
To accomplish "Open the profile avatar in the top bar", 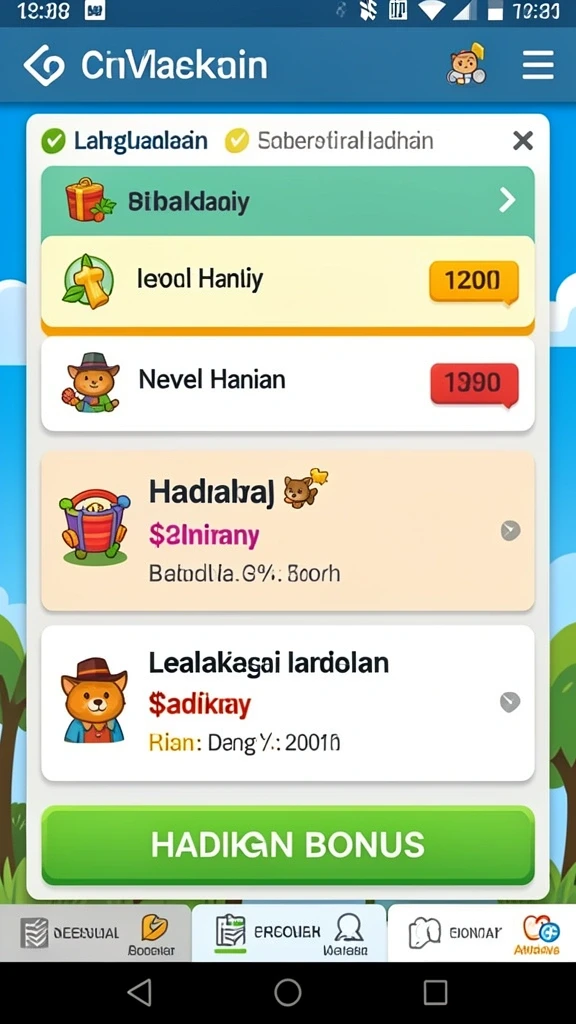I will [x=468, y=65].
